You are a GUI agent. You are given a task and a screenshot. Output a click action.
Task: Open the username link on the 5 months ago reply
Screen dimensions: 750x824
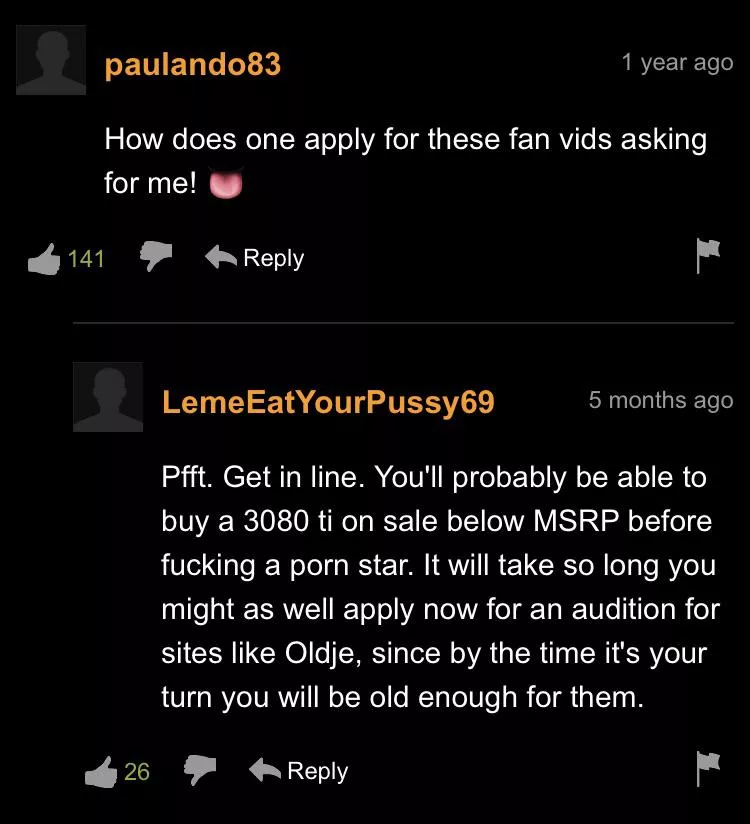pos(328,401)
